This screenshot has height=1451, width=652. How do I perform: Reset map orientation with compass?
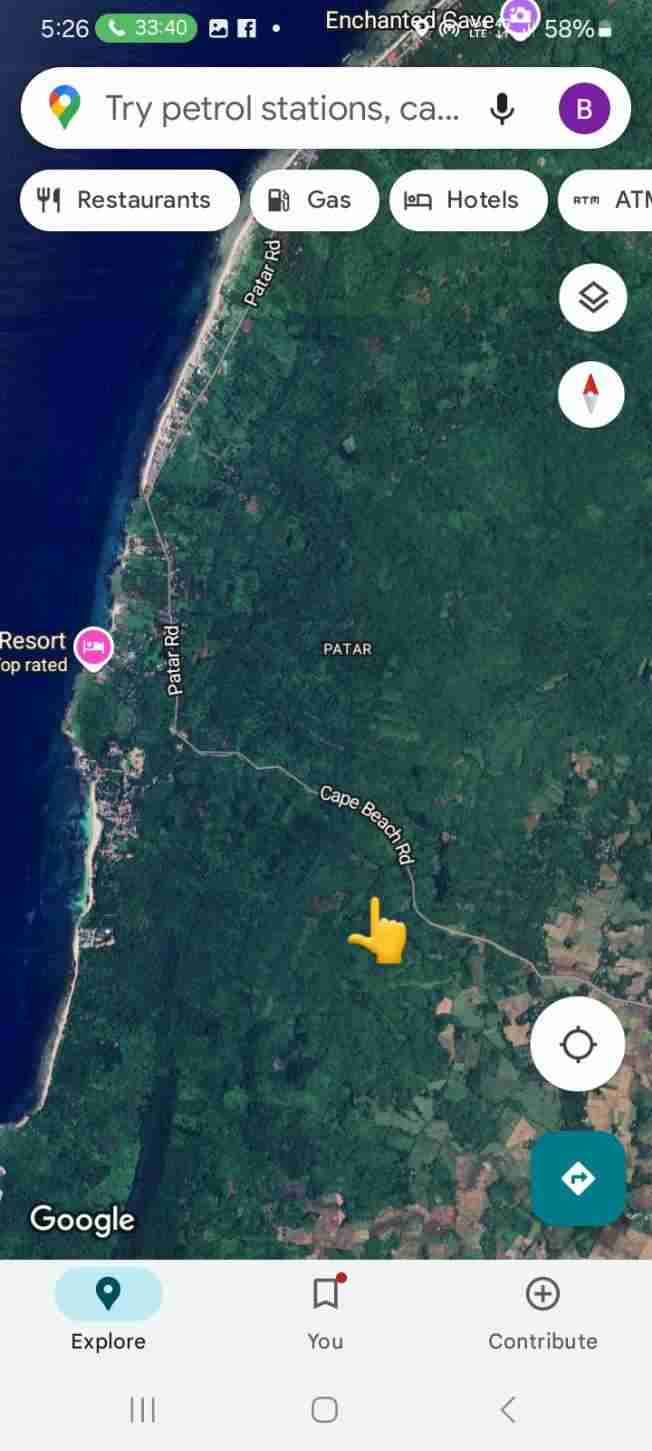coord(591,394)
